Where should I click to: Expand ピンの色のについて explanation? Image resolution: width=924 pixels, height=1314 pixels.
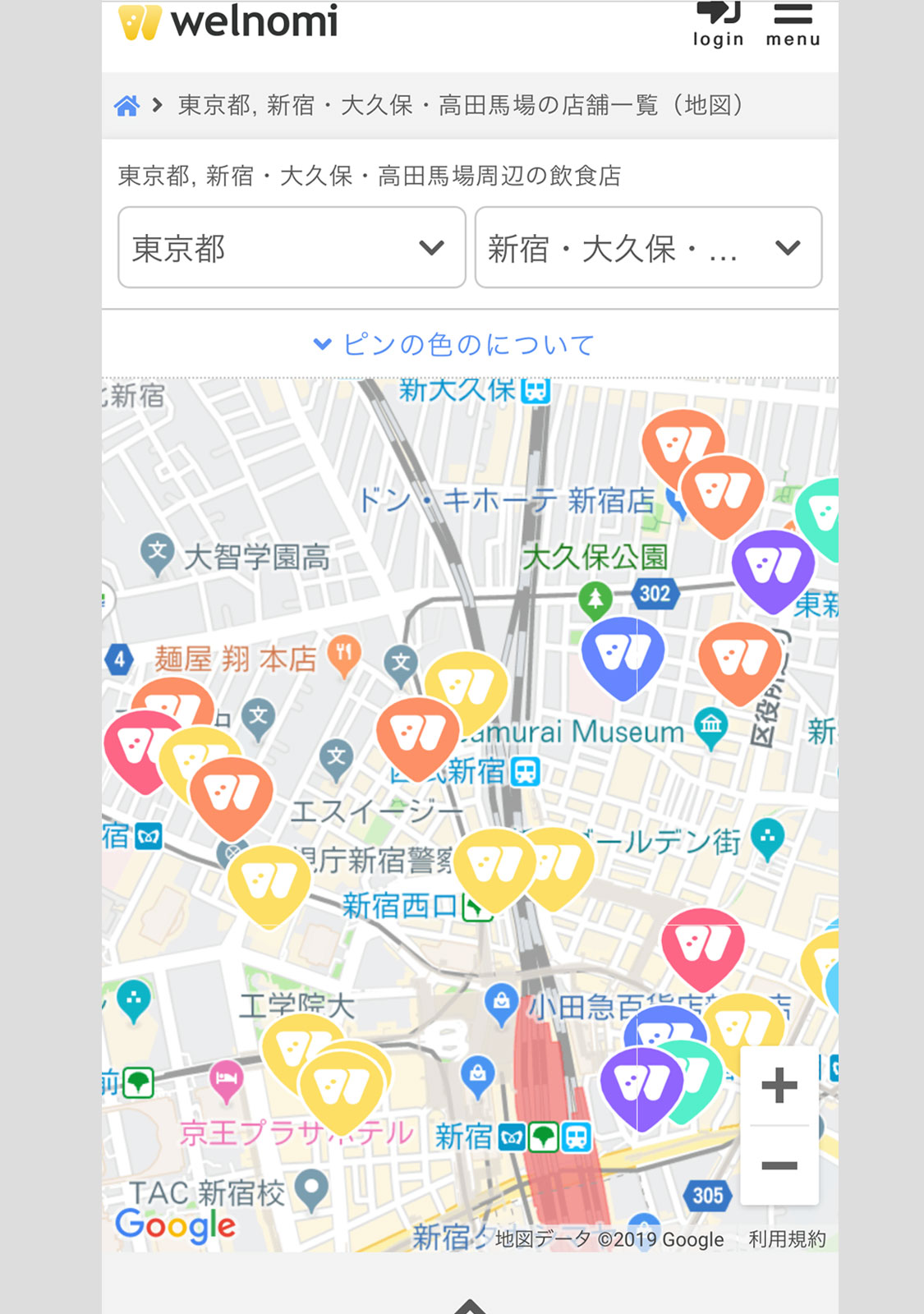tap(454, 345)
